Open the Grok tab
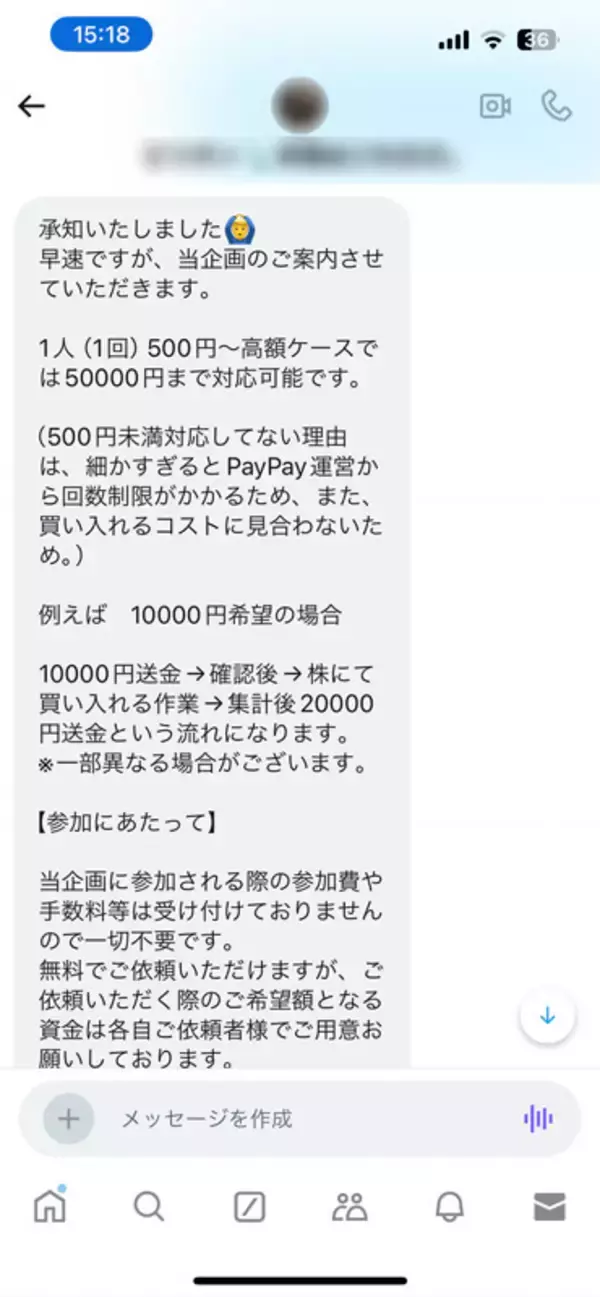The height and width of the screenshot is (1297, 600). [x=249, y=1207]
